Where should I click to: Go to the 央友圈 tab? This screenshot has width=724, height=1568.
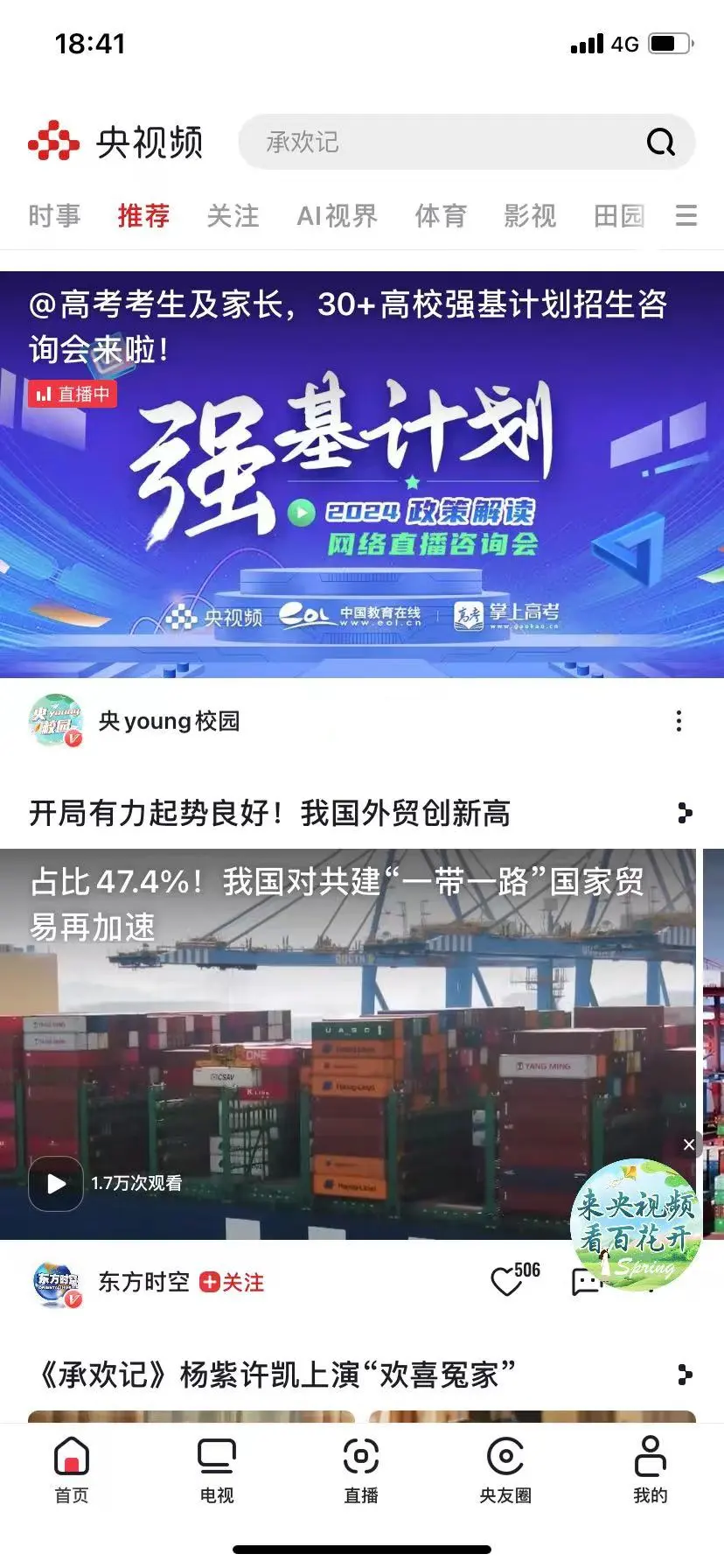505,1470
